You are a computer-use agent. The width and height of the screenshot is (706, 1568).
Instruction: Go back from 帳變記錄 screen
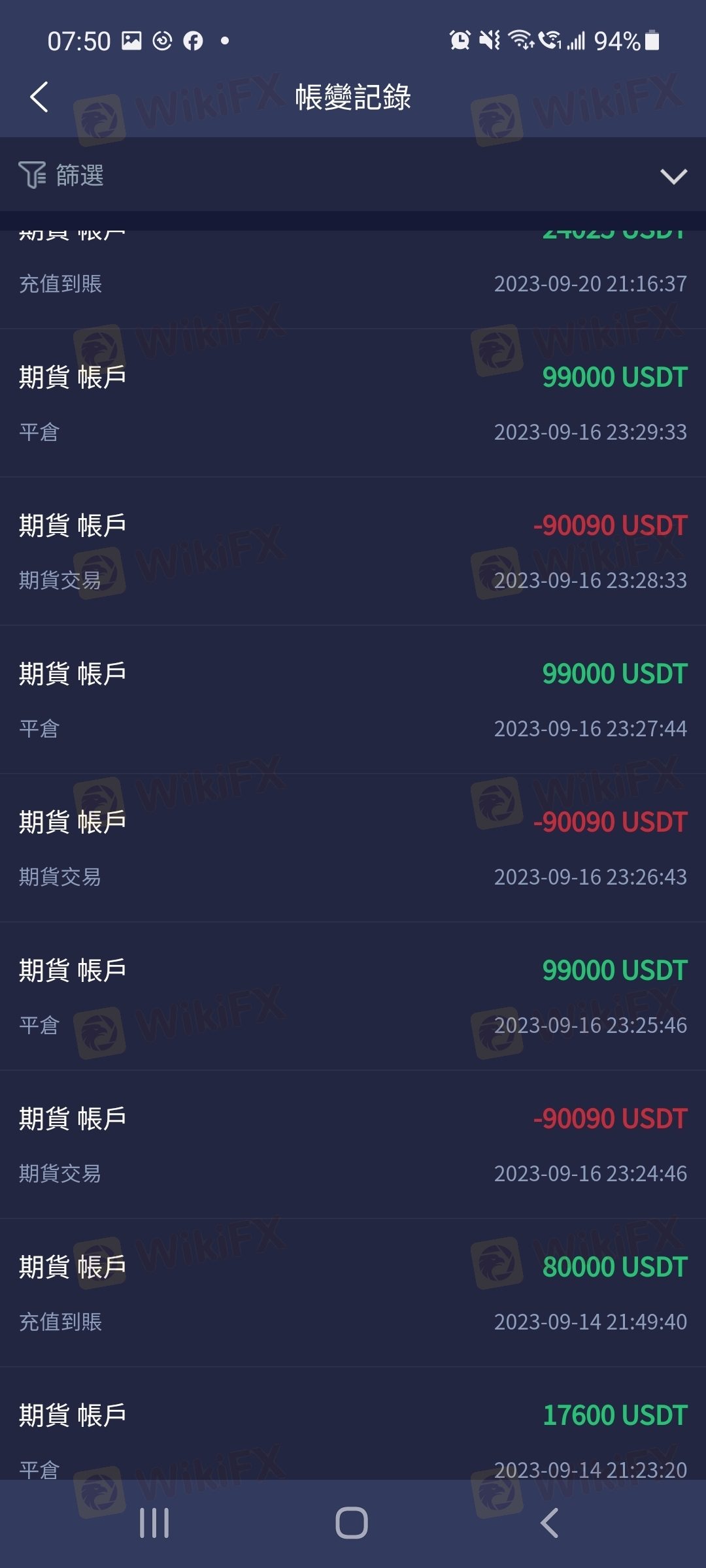click(39, 97)
